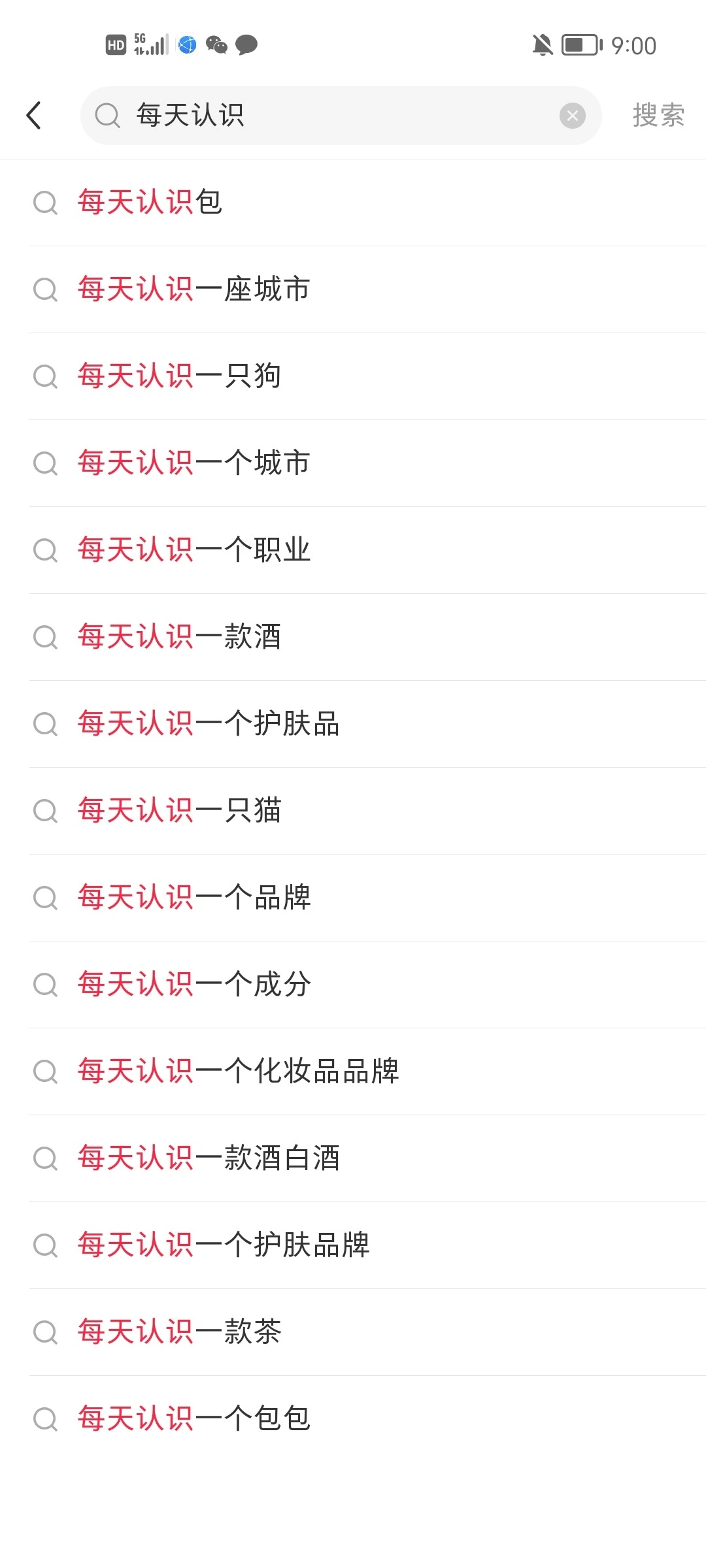Open suggestion 每天认识一个城市
The width and height of the screenshot is (706, 1568).
click(x=353, y=463)
